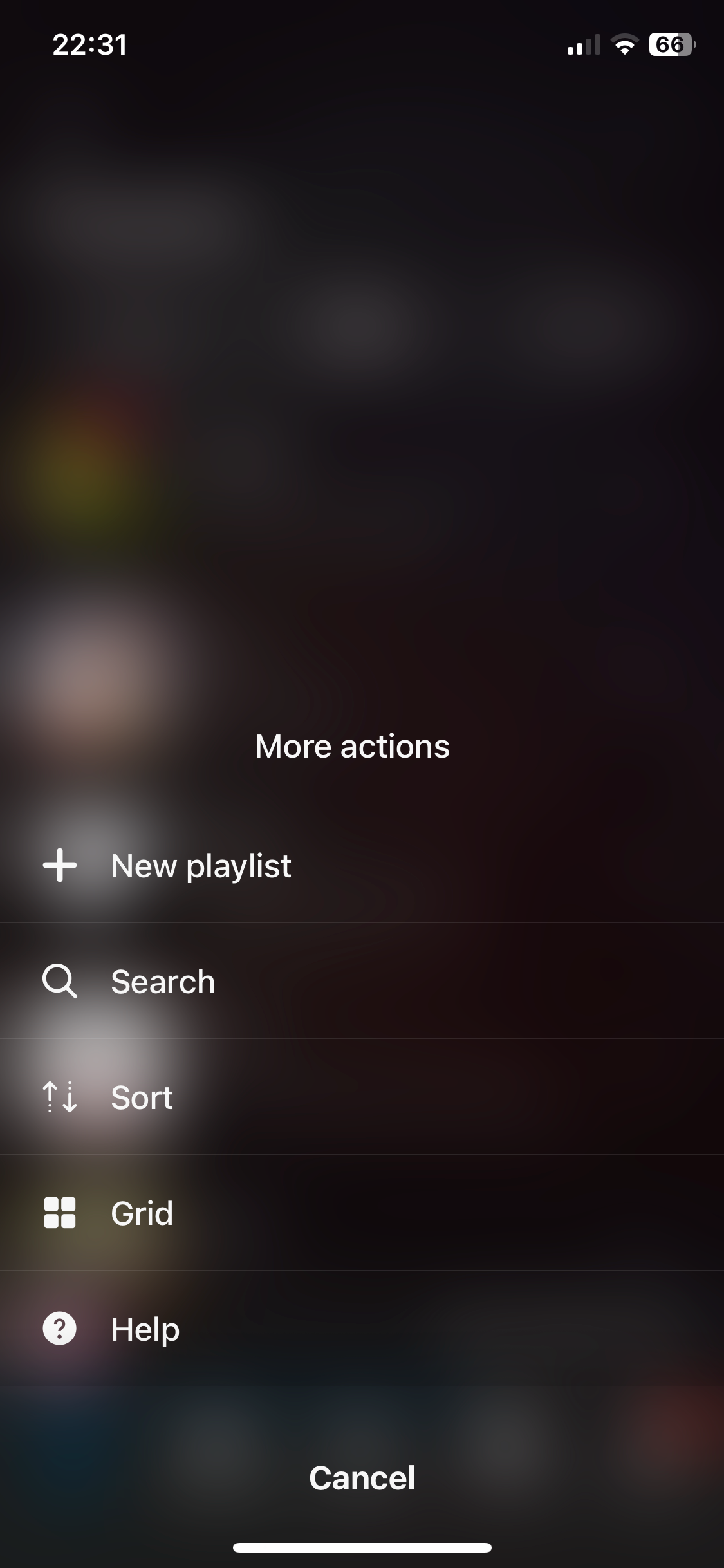Viewport: 724px width, 1568px height.
Task: Dismiss the sheet with Cancel
Action: (x=362, y=1479)
